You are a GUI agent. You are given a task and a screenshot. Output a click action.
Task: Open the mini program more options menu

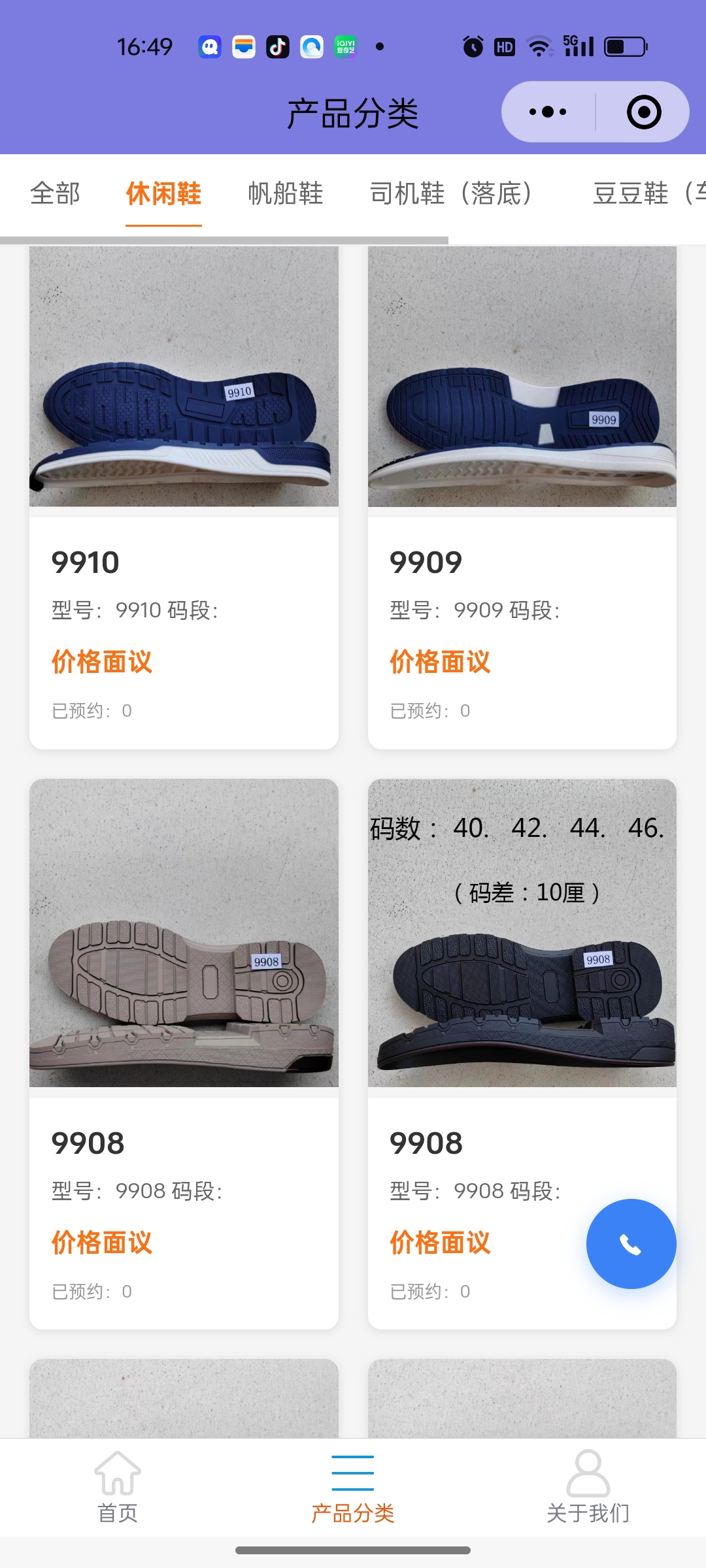point(548,112)
